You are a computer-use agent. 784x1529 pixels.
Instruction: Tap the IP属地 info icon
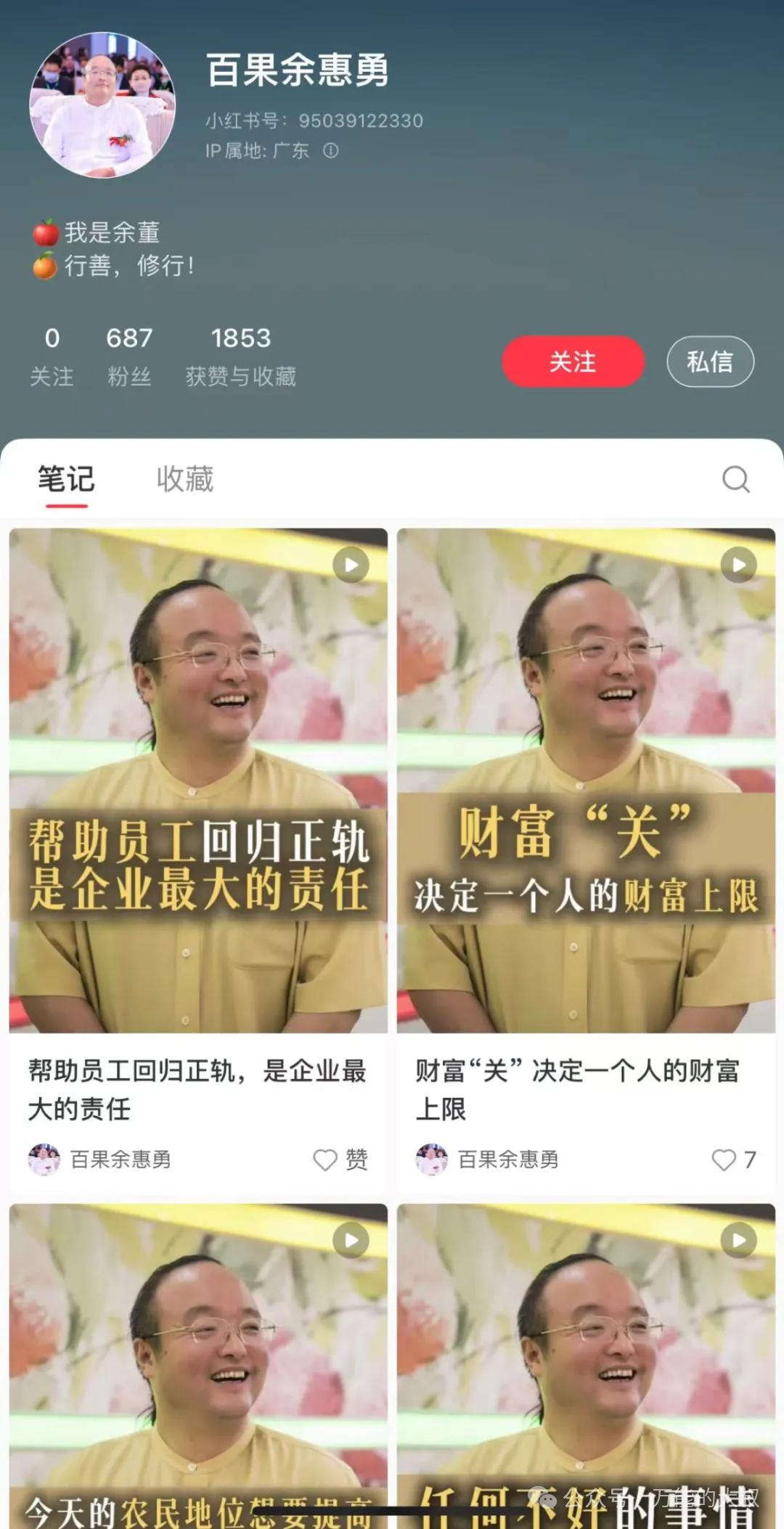[x=331, y=151]
